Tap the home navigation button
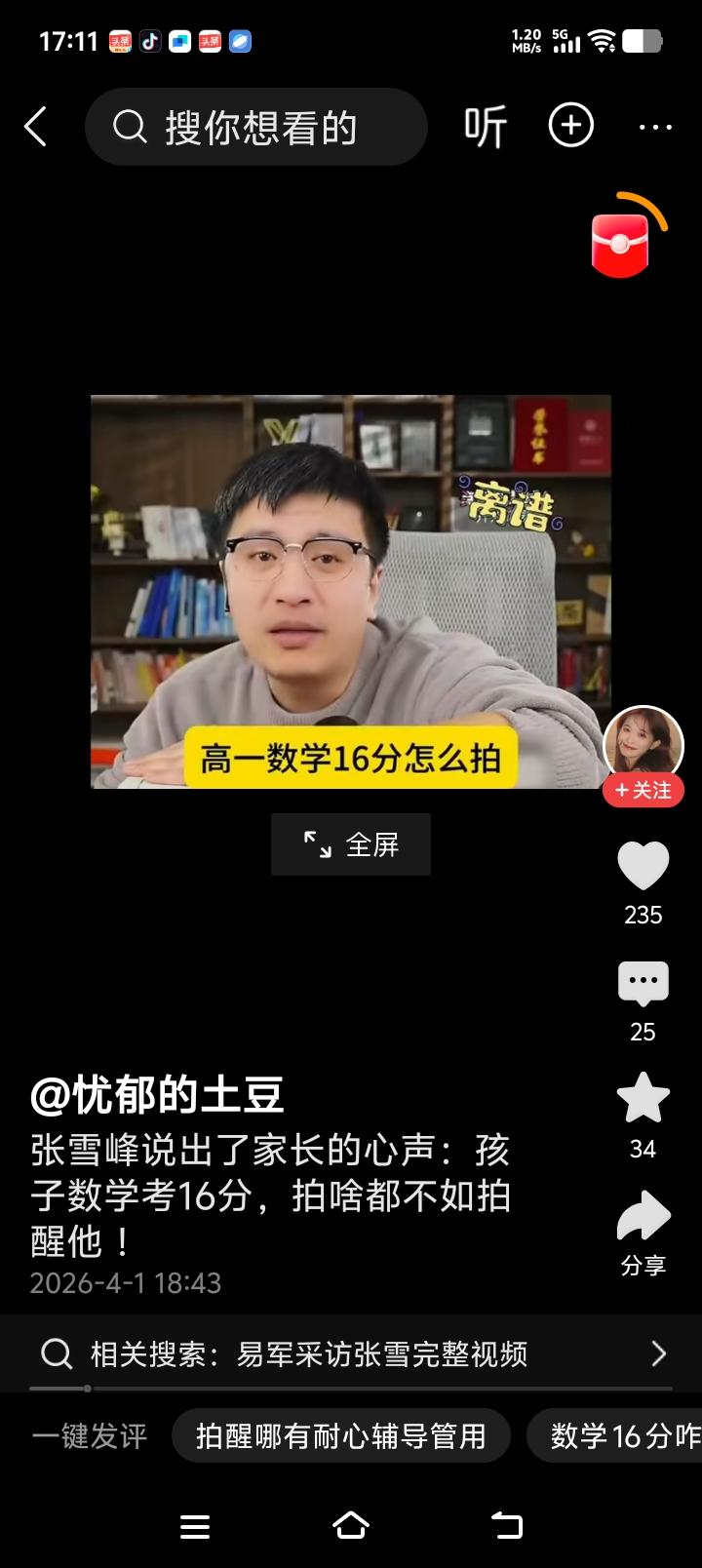 click(x=351, y=1527)
